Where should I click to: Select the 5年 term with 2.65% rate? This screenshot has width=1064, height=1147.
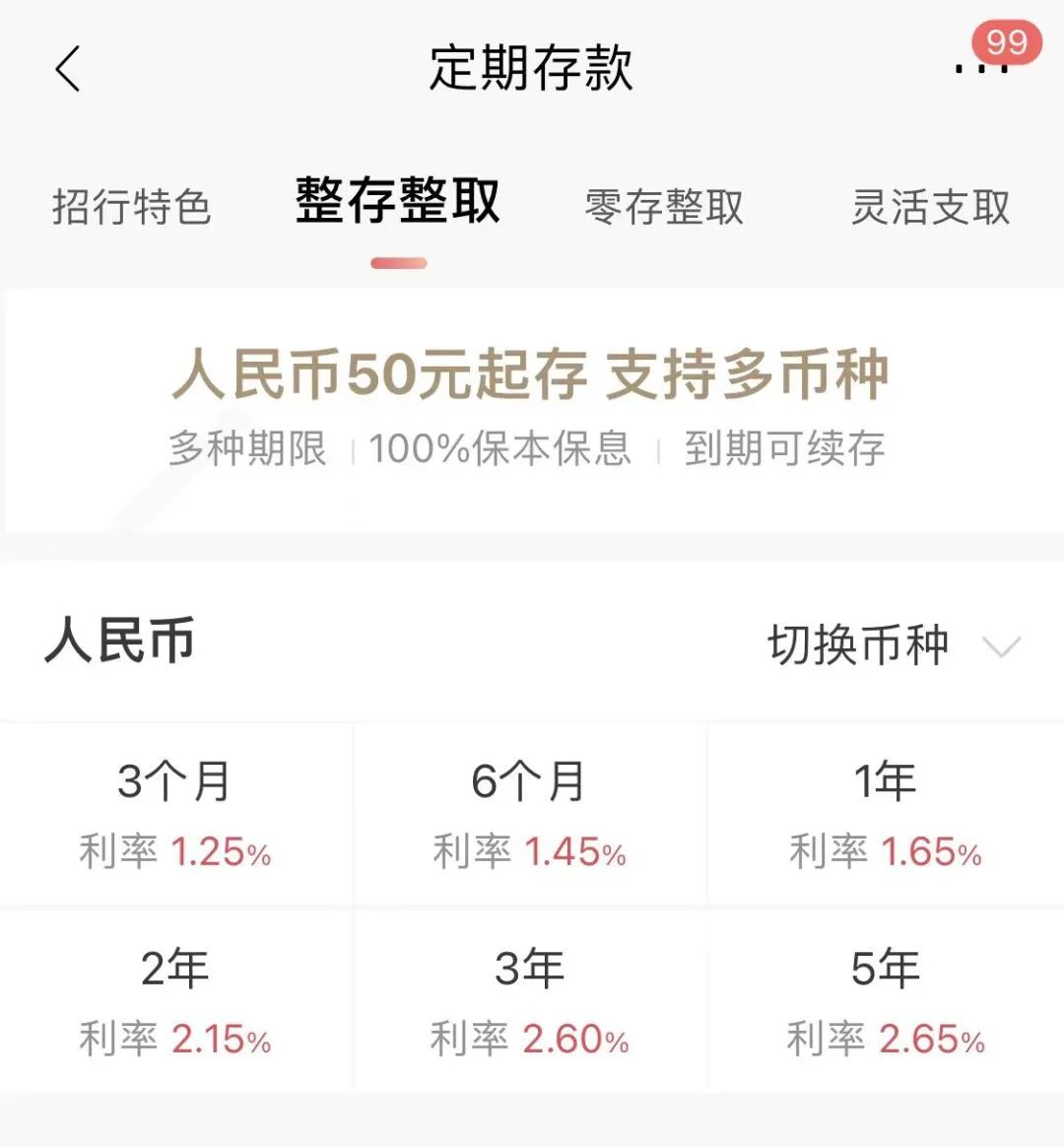click(x=885, y=1000)
